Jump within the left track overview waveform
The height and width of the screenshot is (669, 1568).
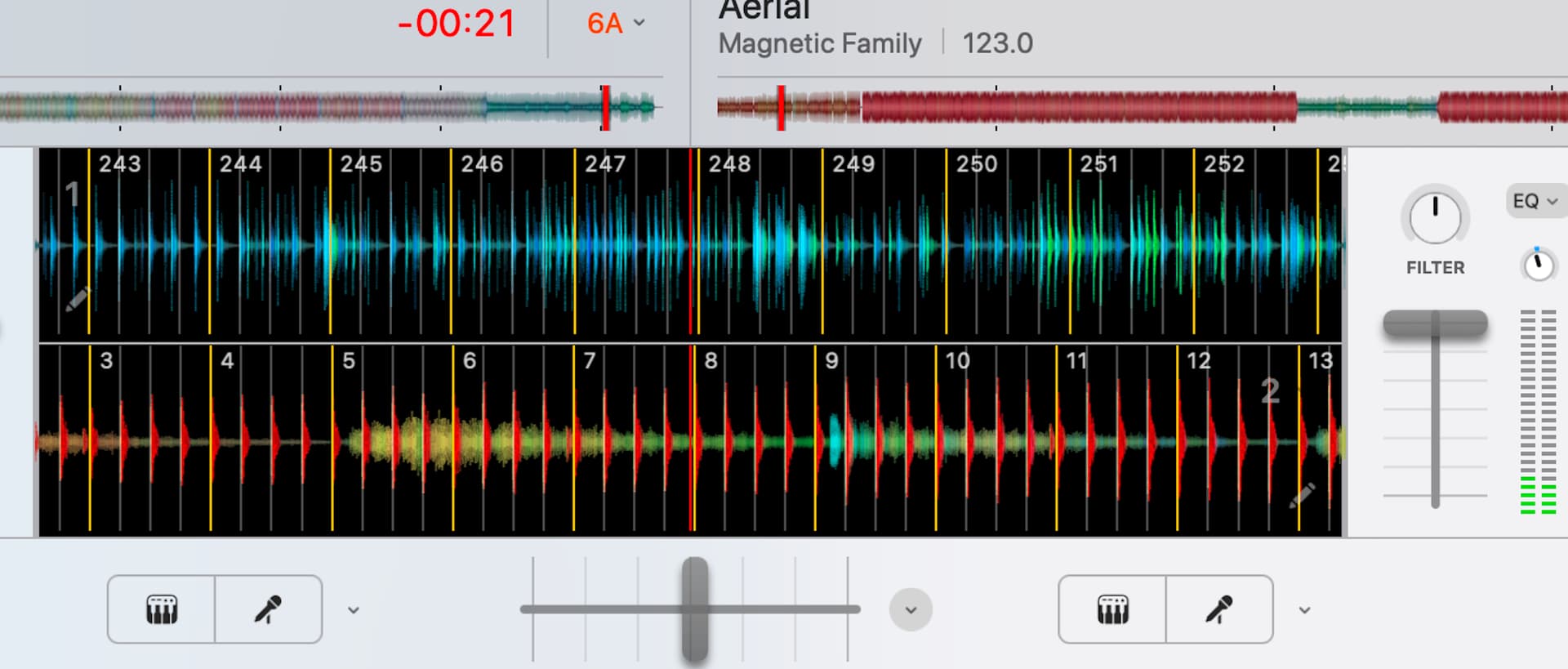click(327, 107)
